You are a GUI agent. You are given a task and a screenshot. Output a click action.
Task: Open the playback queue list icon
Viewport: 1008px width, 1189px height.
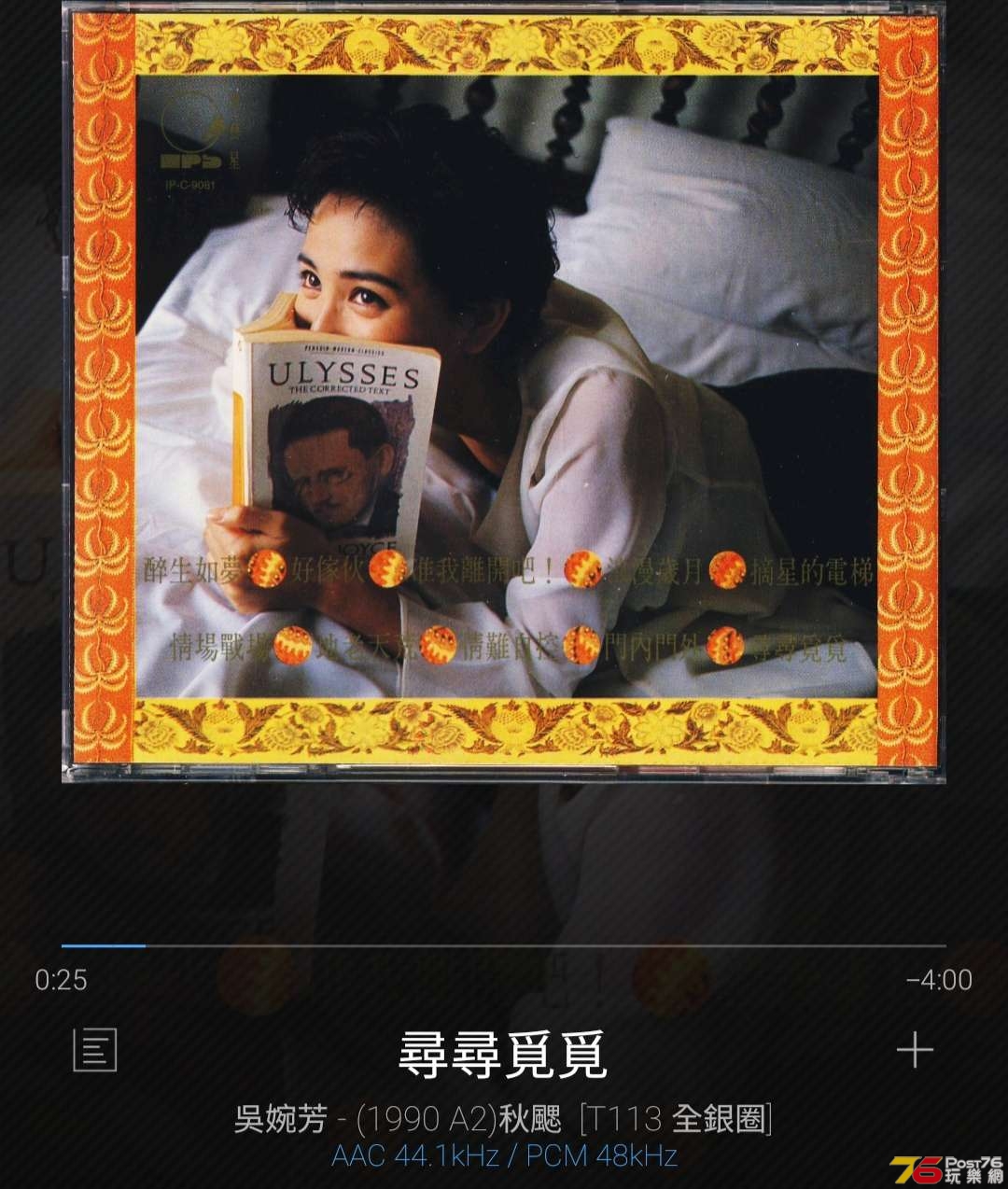click(95, 1049)
